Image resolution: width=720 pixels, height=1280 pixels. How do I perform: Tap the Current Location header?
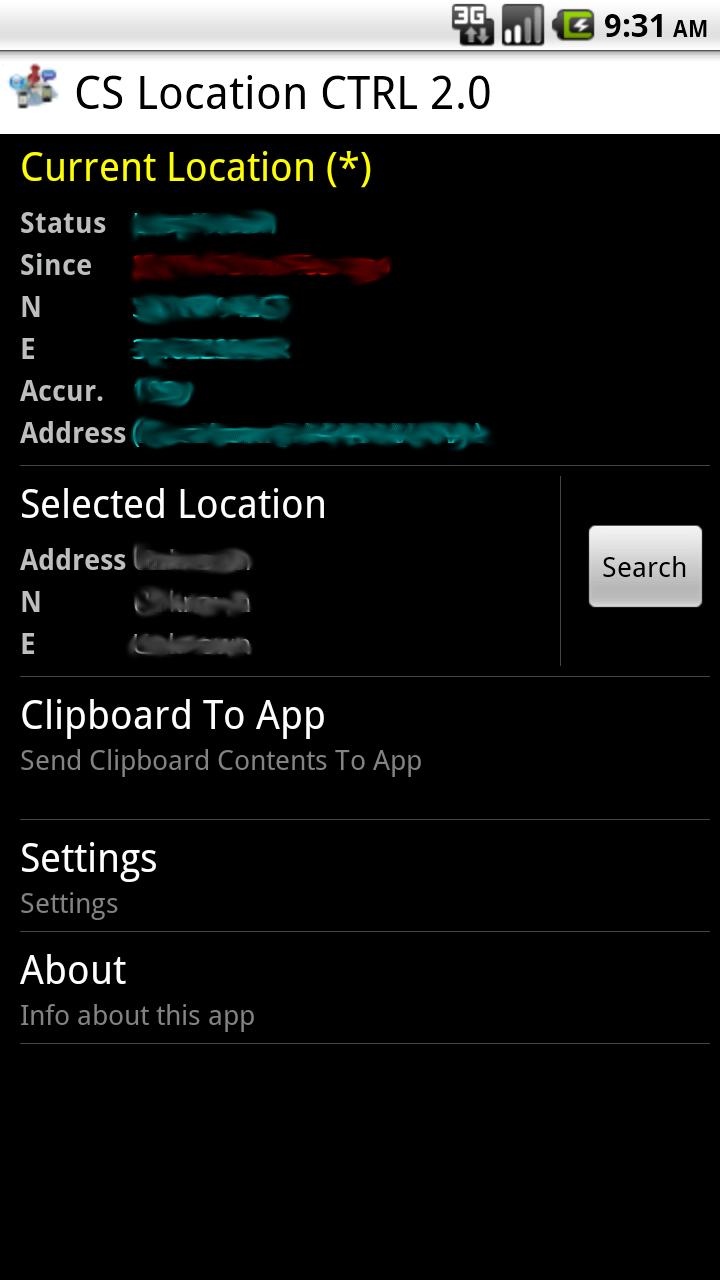click(x=195, y=167)
